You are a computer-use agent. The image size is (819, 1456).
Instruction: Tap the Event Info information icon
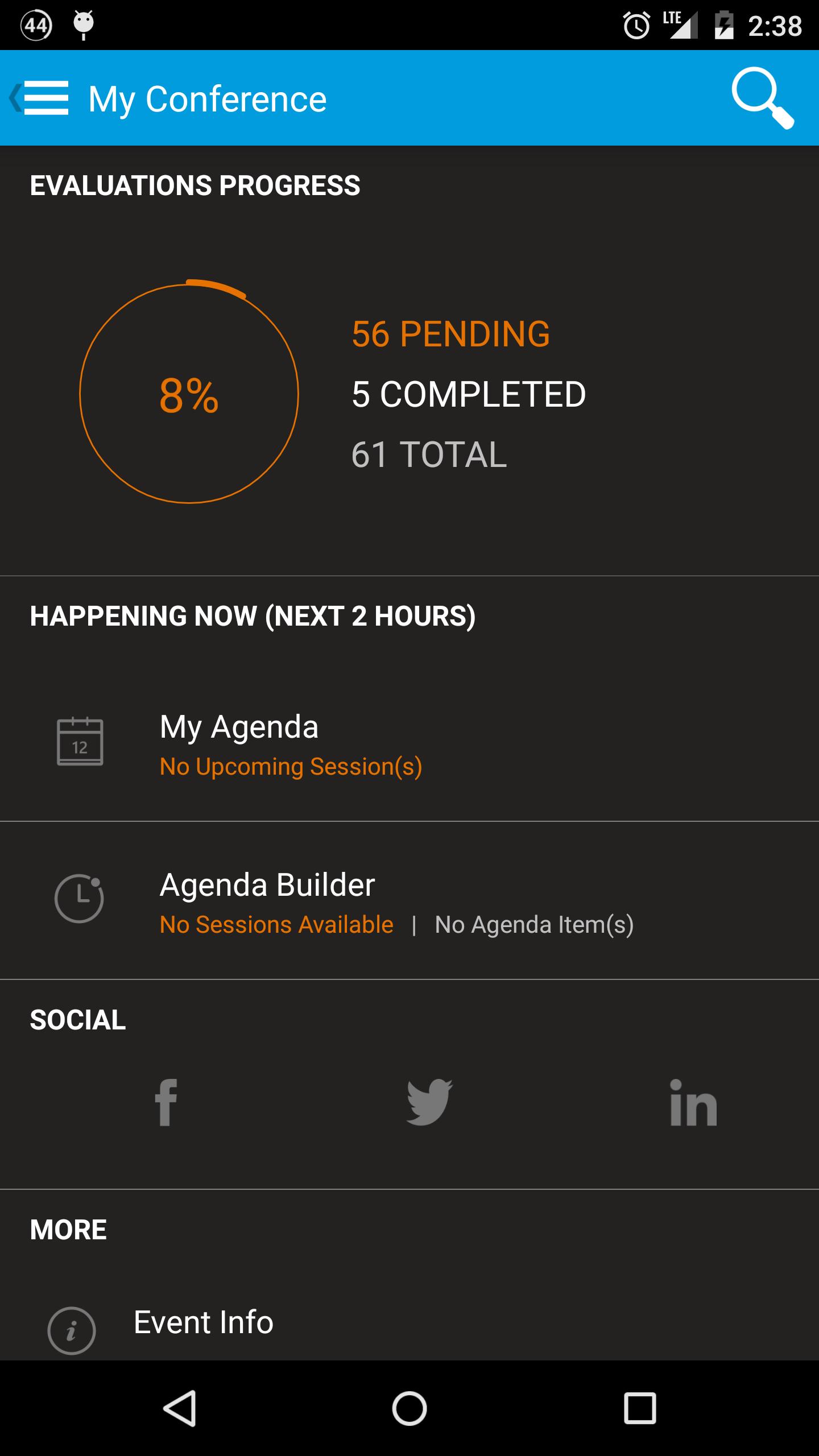pos(72,1330)
